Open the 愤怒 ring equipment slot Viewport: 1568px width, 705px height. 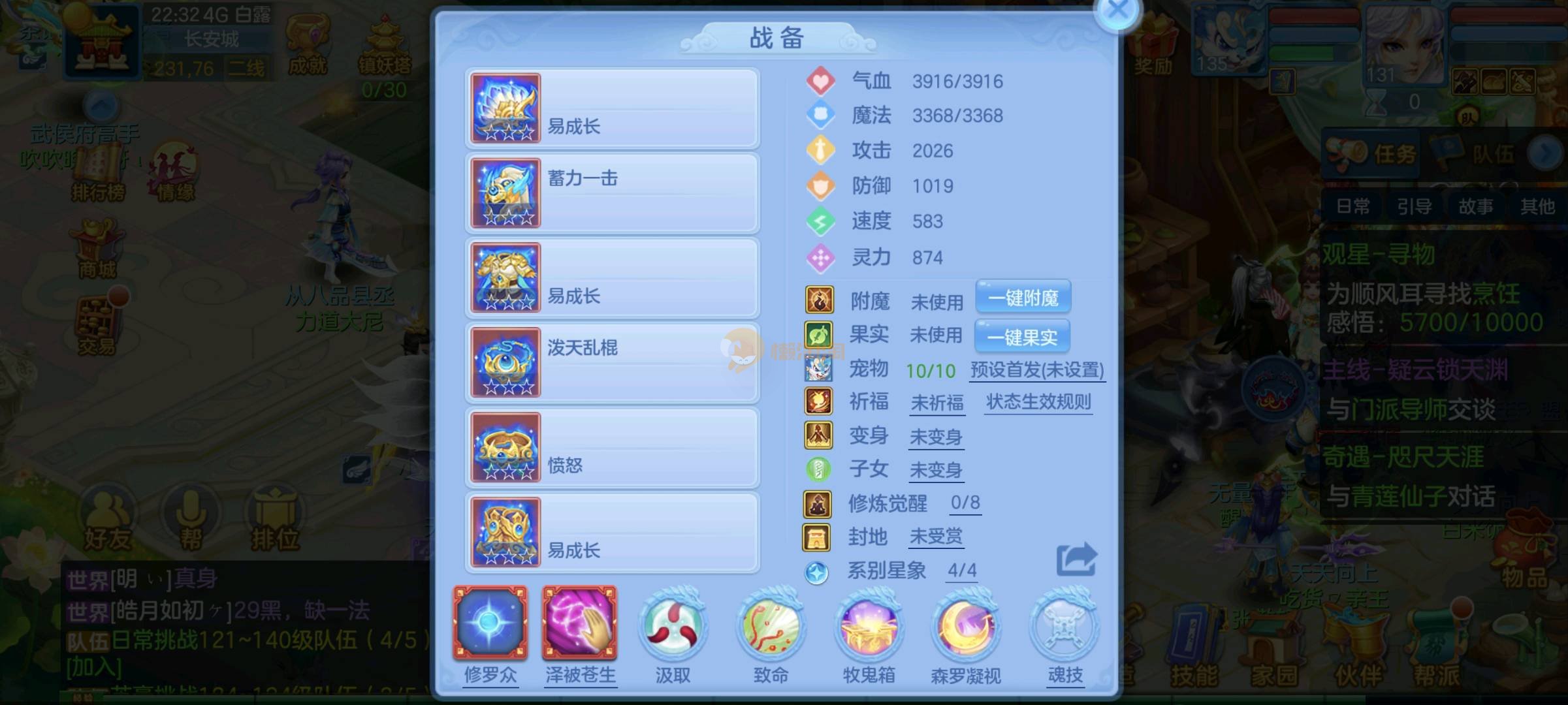click(x=612, y=448)
